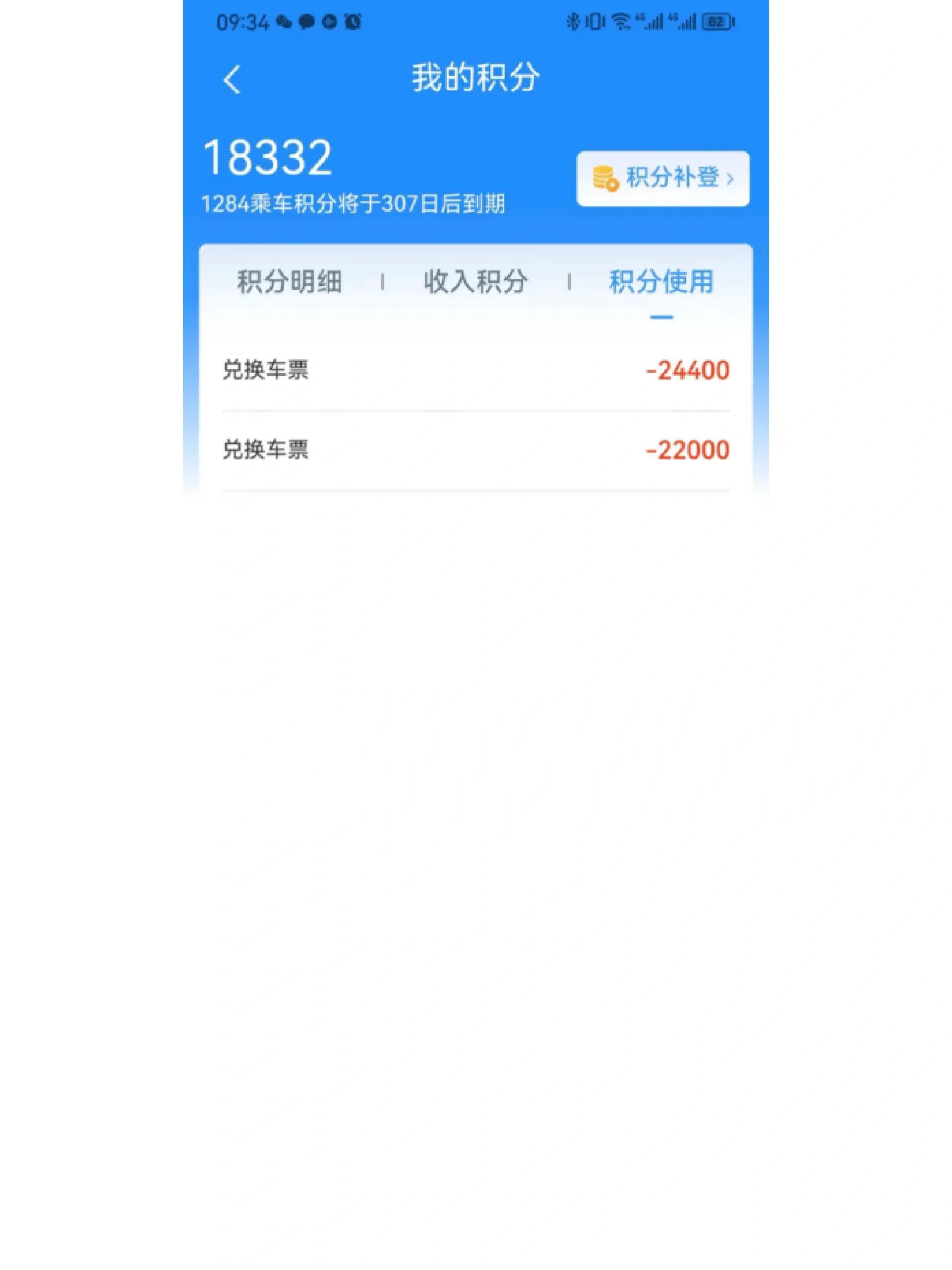Tap the chat message notification icon

[x=306, y=21]
